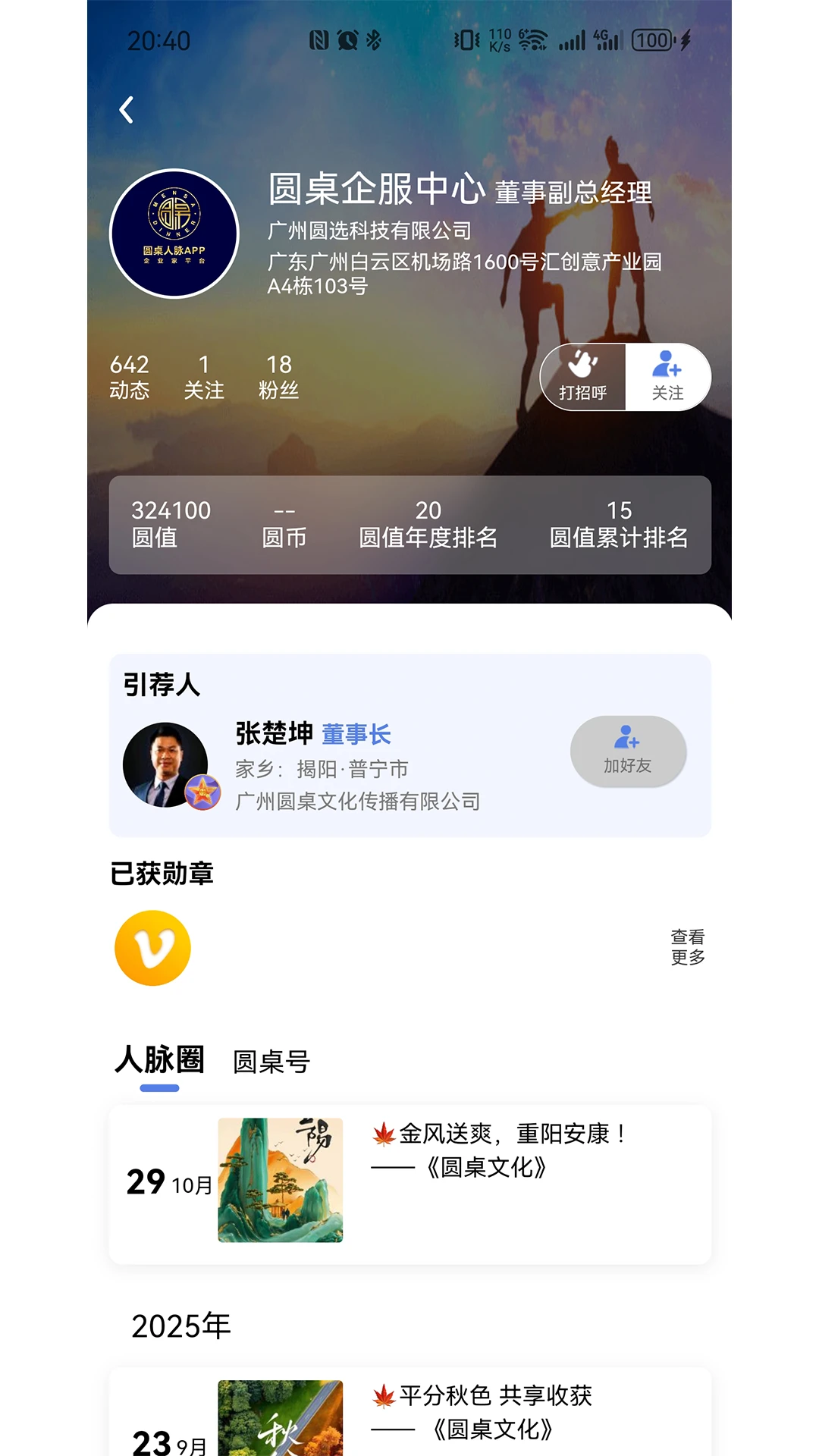Switch to the 人脉圈 tab

pyautogui.click(x=159, y=1060)
